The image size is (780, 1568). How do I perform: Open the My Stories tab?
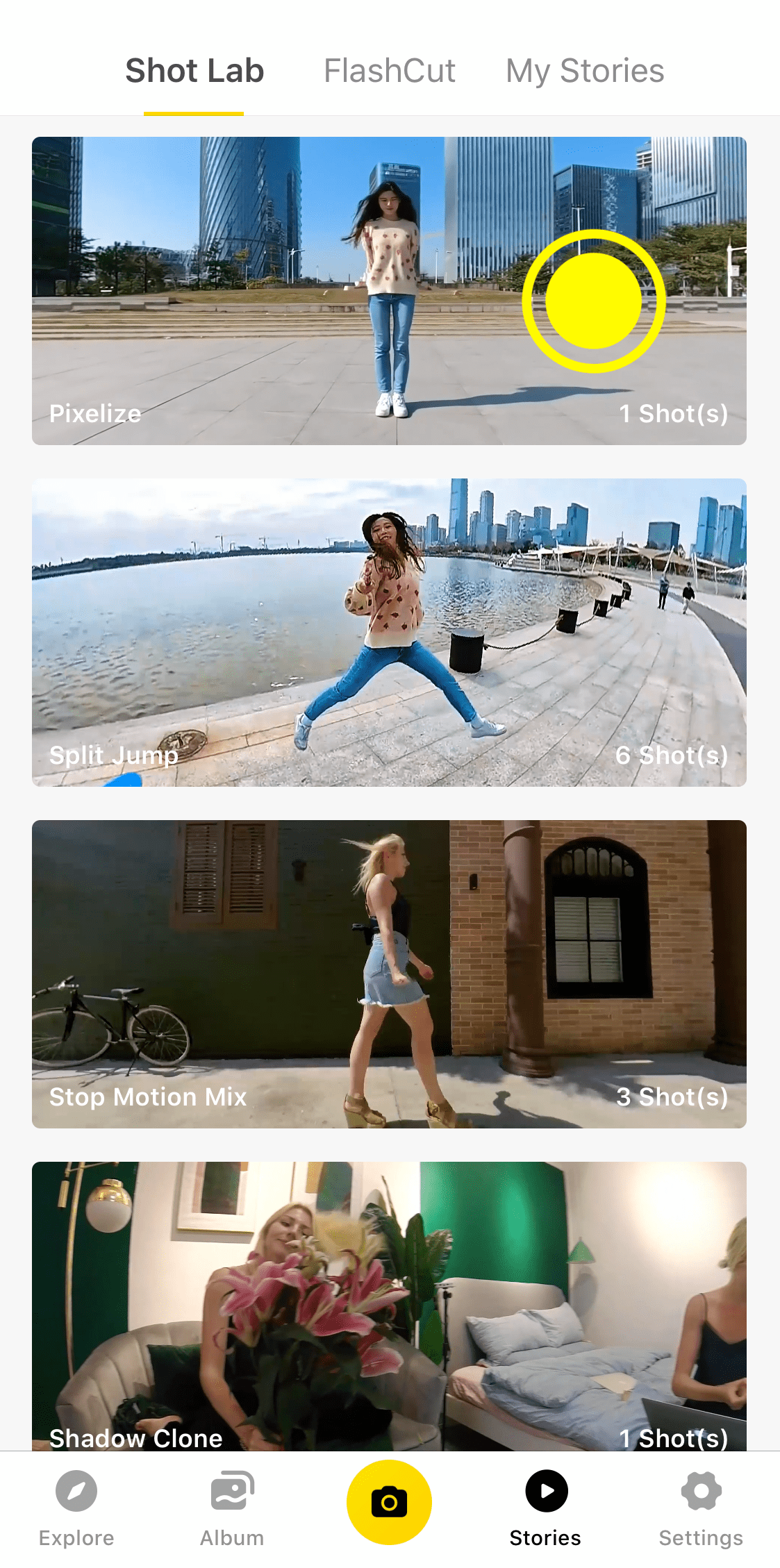click(585, 71)
